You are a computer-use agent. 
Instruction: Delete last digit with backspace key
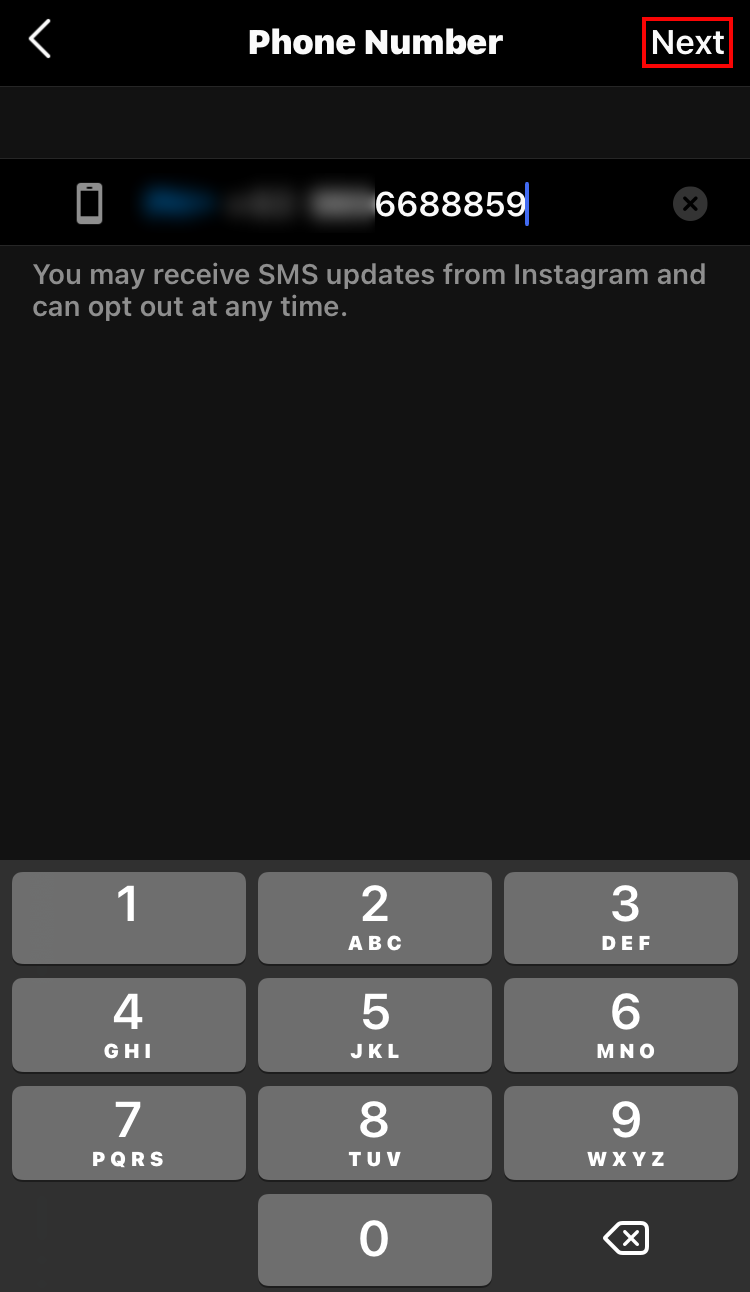[625, 1239]
